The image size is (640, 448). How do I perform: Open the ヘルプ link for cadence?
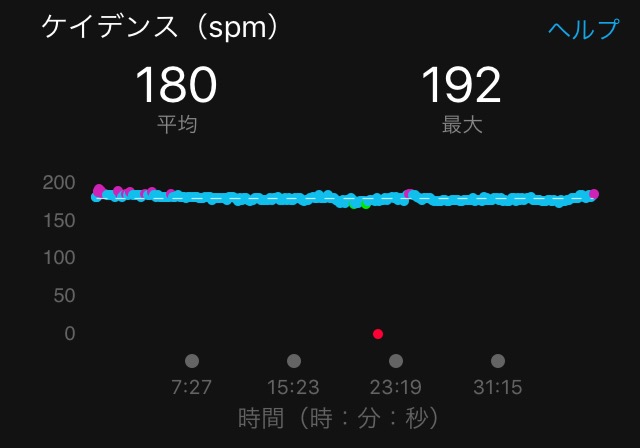pos(583,29)
